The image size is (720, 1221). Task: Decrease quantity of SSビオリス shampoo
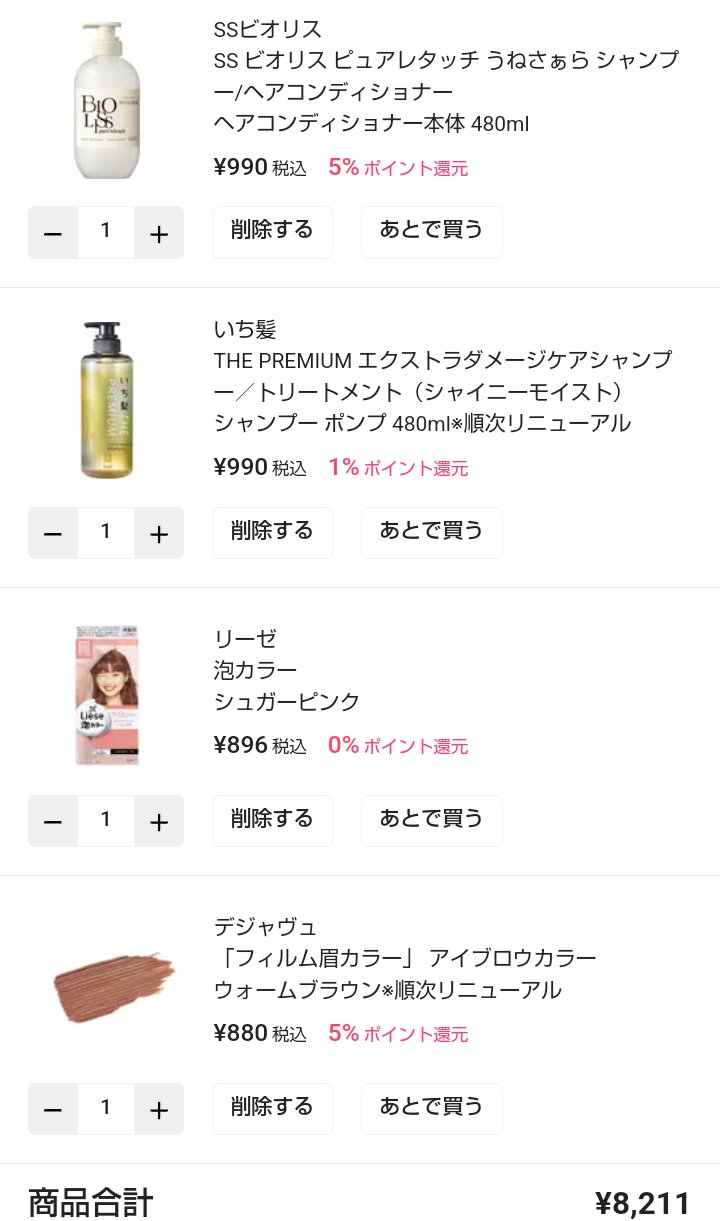point(52,232)
